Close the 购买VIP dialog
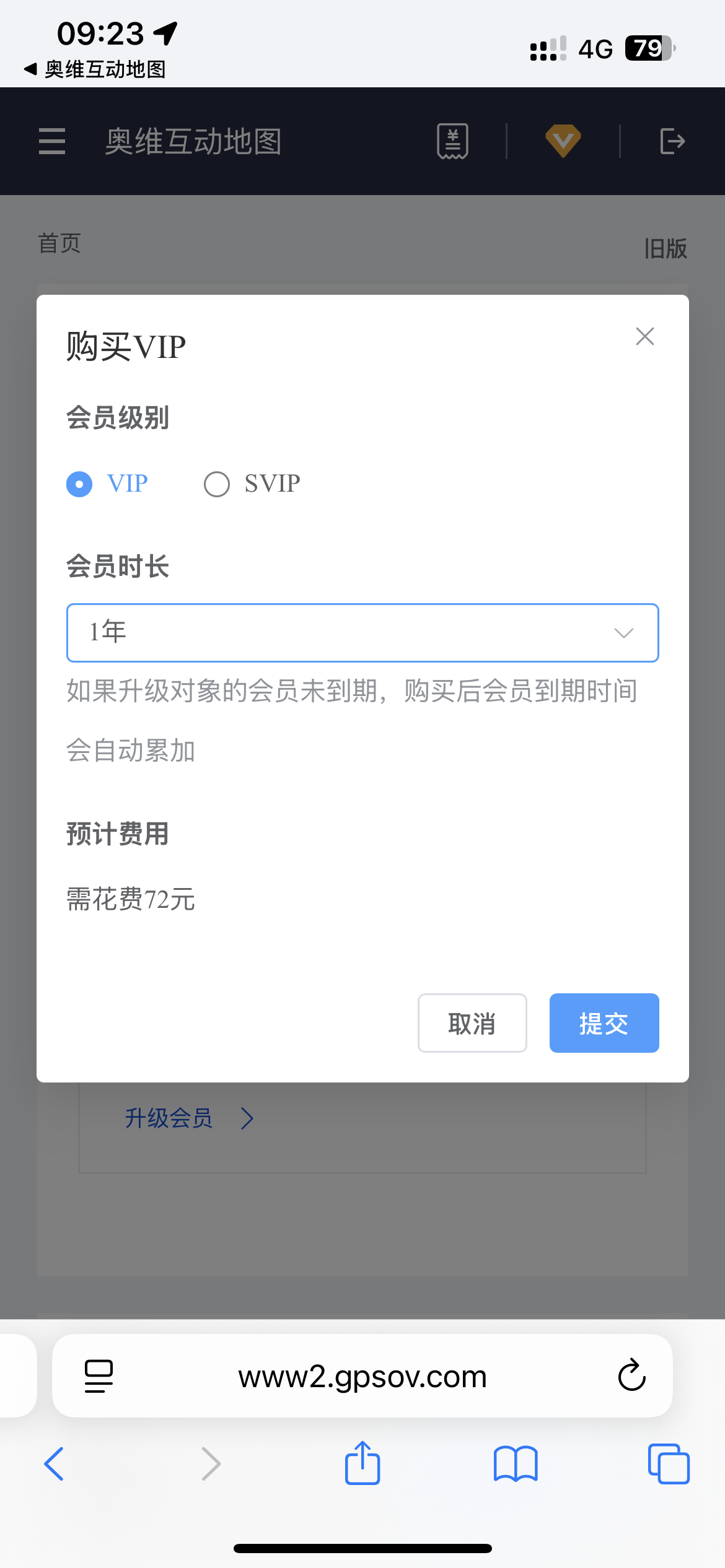 click(645, 336)
